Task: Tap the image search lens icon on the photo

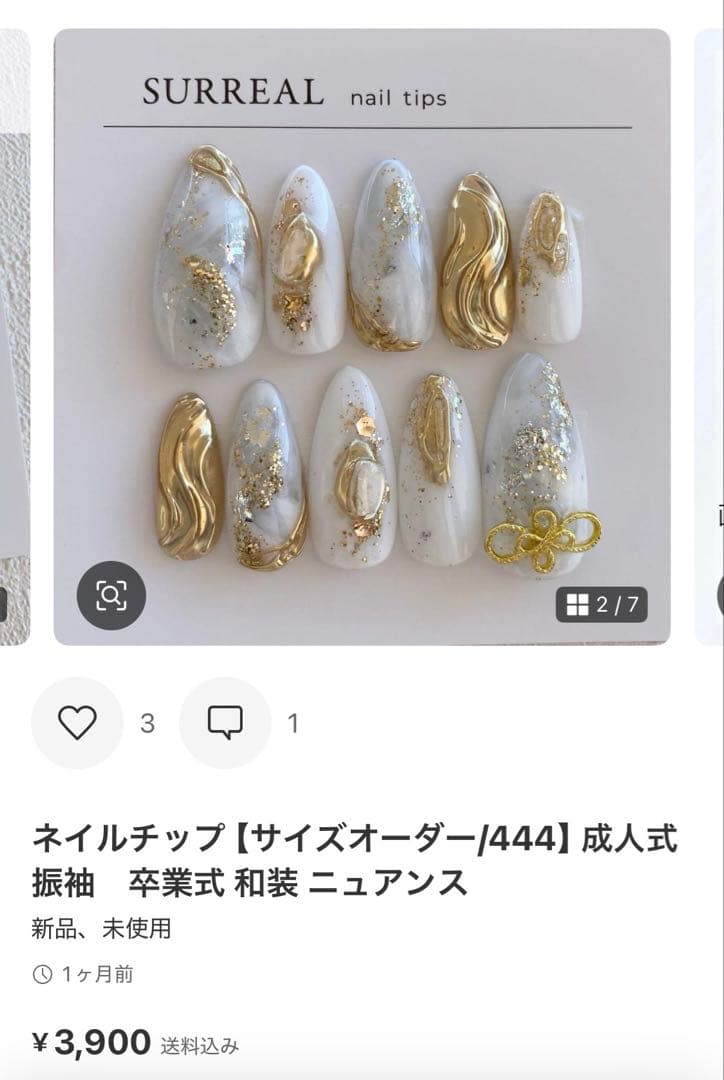Action: point(113,596)
